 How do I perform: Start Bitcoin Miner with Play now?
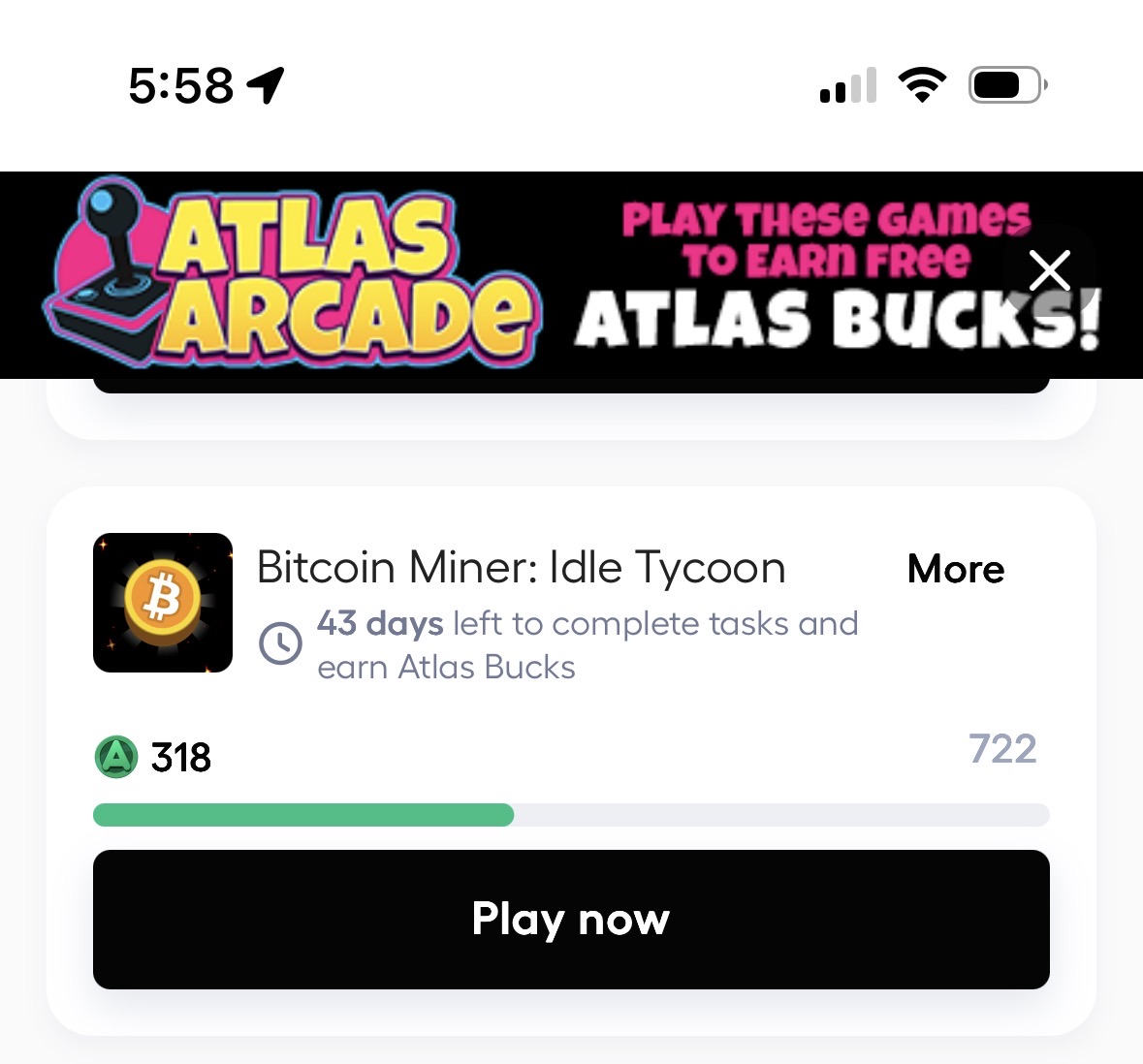click(571, 919)
